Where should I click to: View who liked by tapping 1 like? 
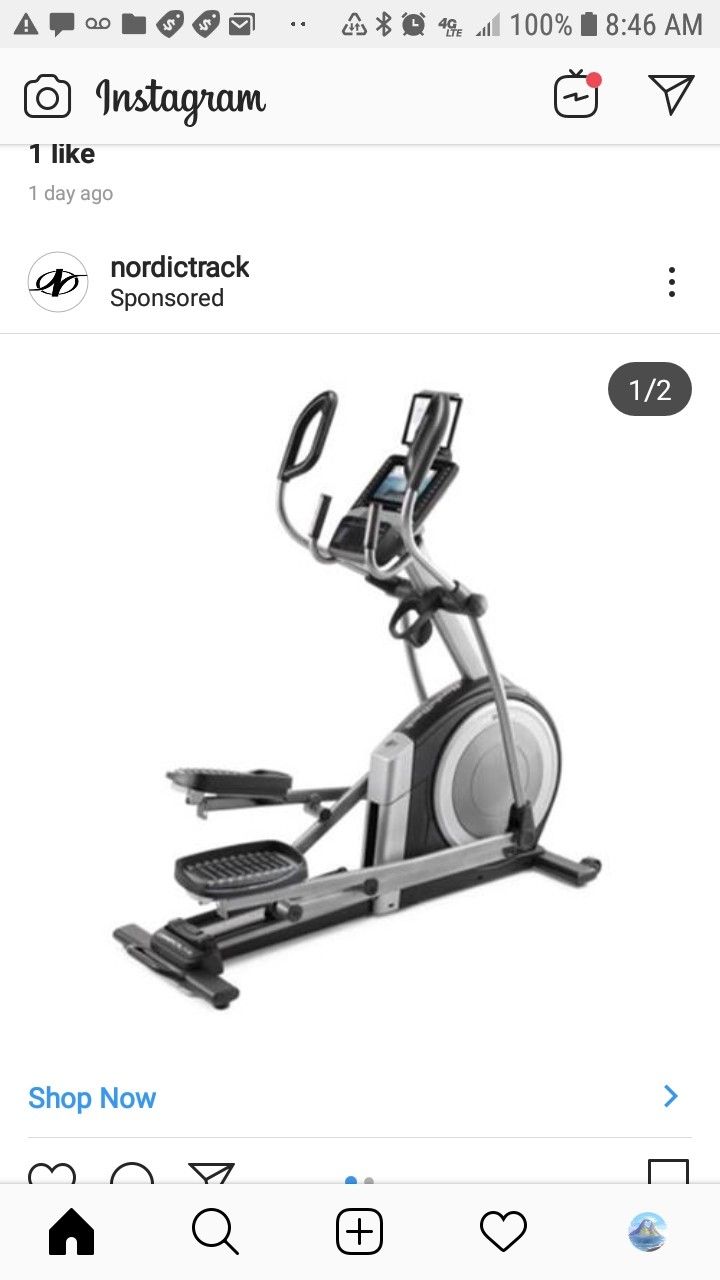click(x=61, y=153)
